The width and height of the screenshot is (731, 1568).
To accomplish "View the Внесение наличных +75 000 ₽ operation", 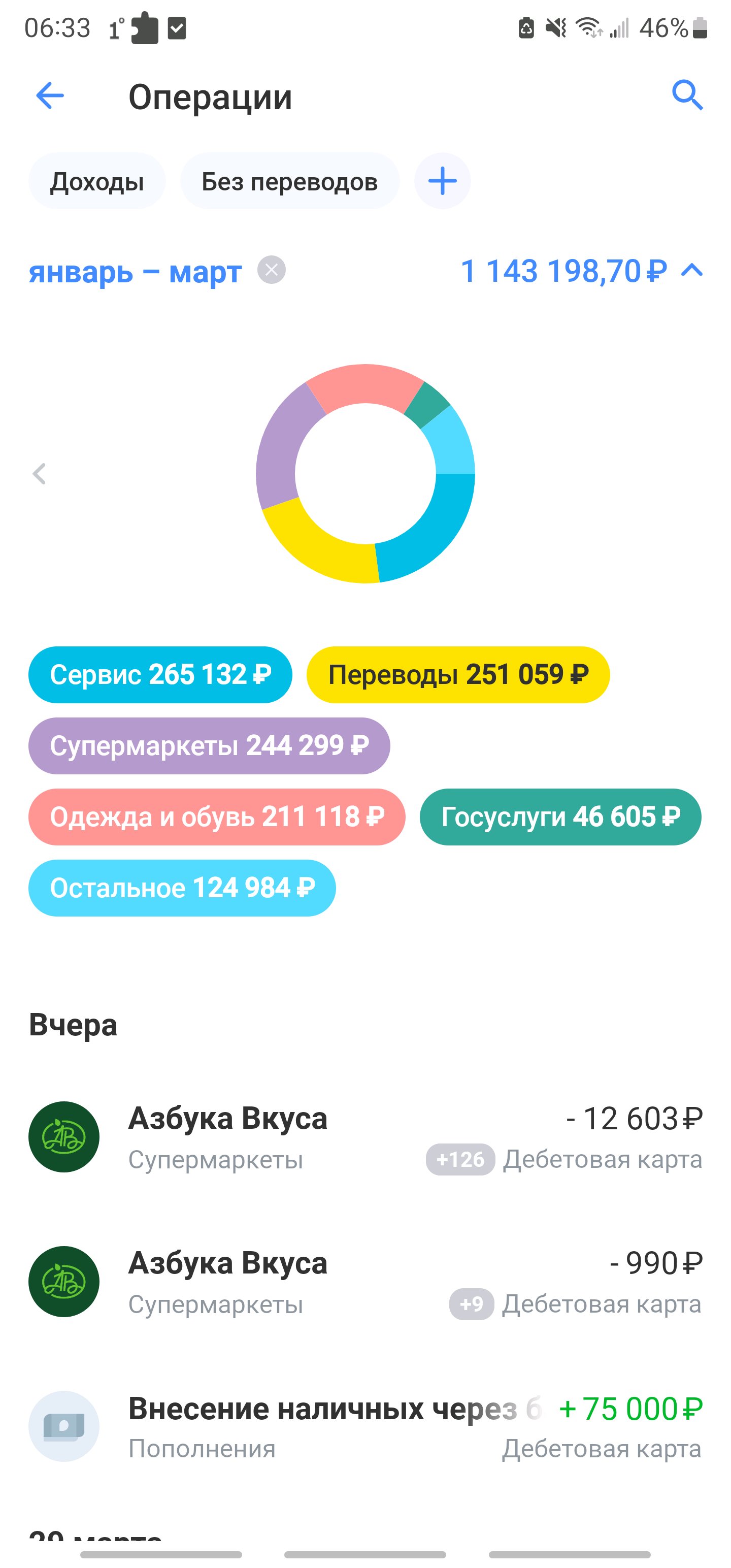I will 365,1427.
